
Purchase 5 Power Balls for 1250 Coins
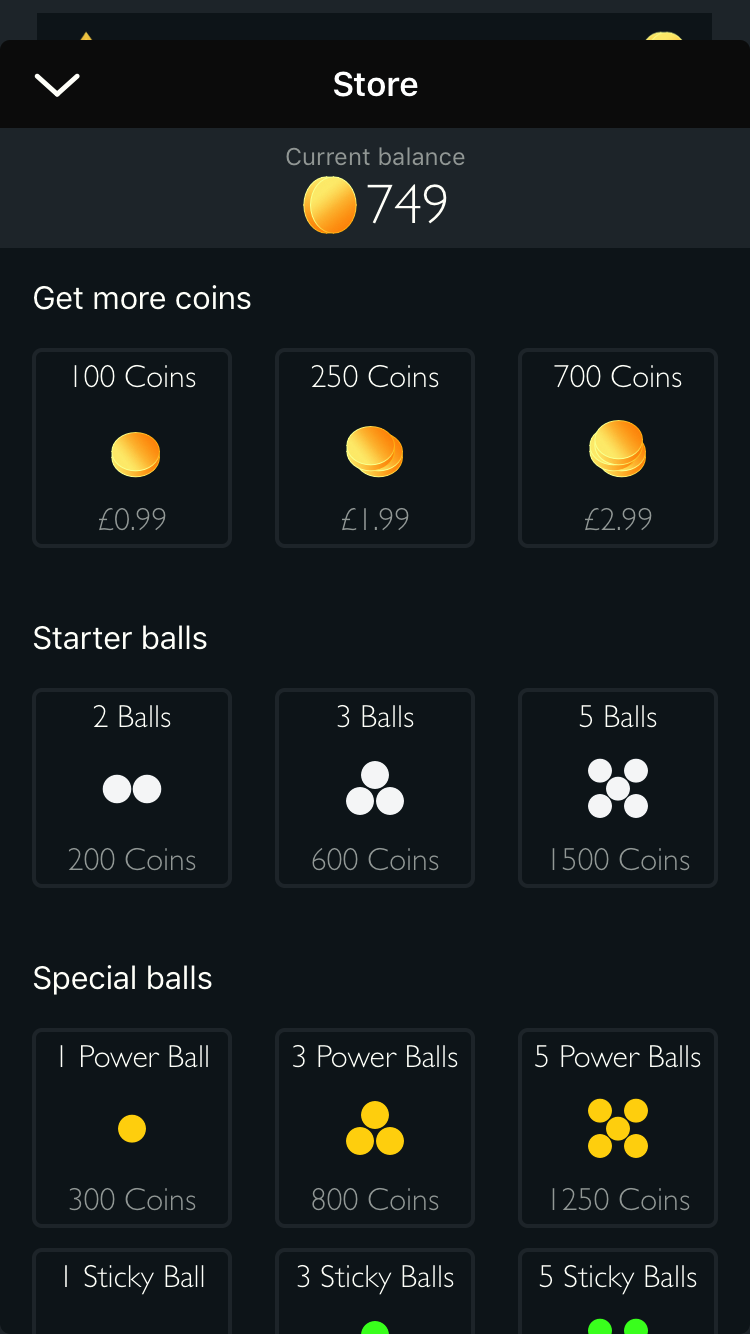[618, 1128]
